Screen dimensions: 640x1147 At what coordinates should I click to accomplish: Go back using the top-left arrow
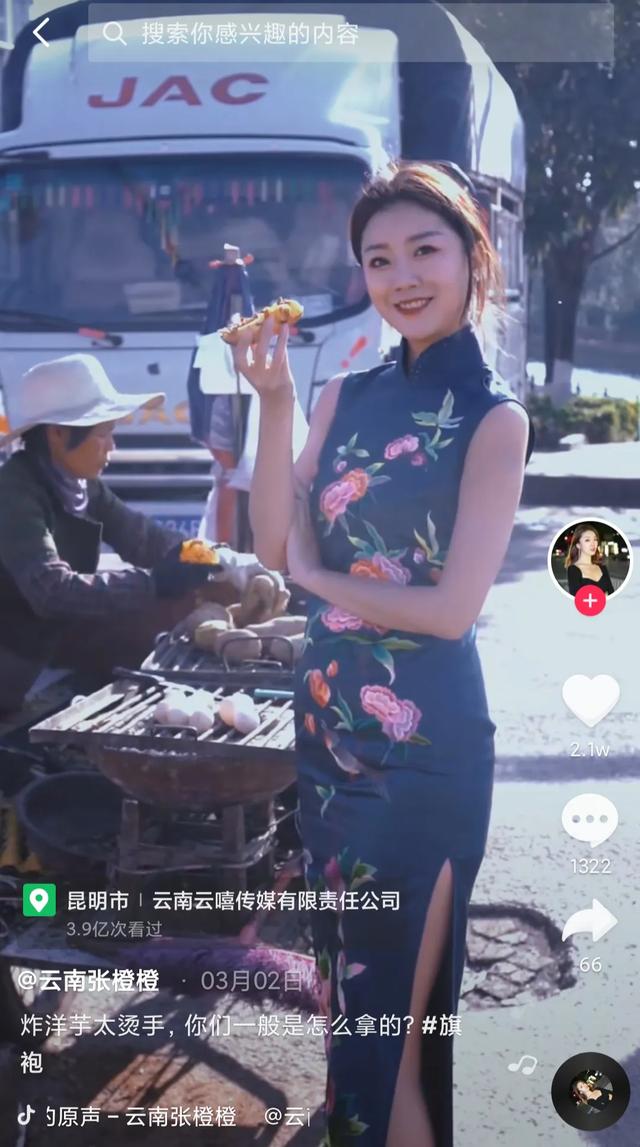(40, 33)
